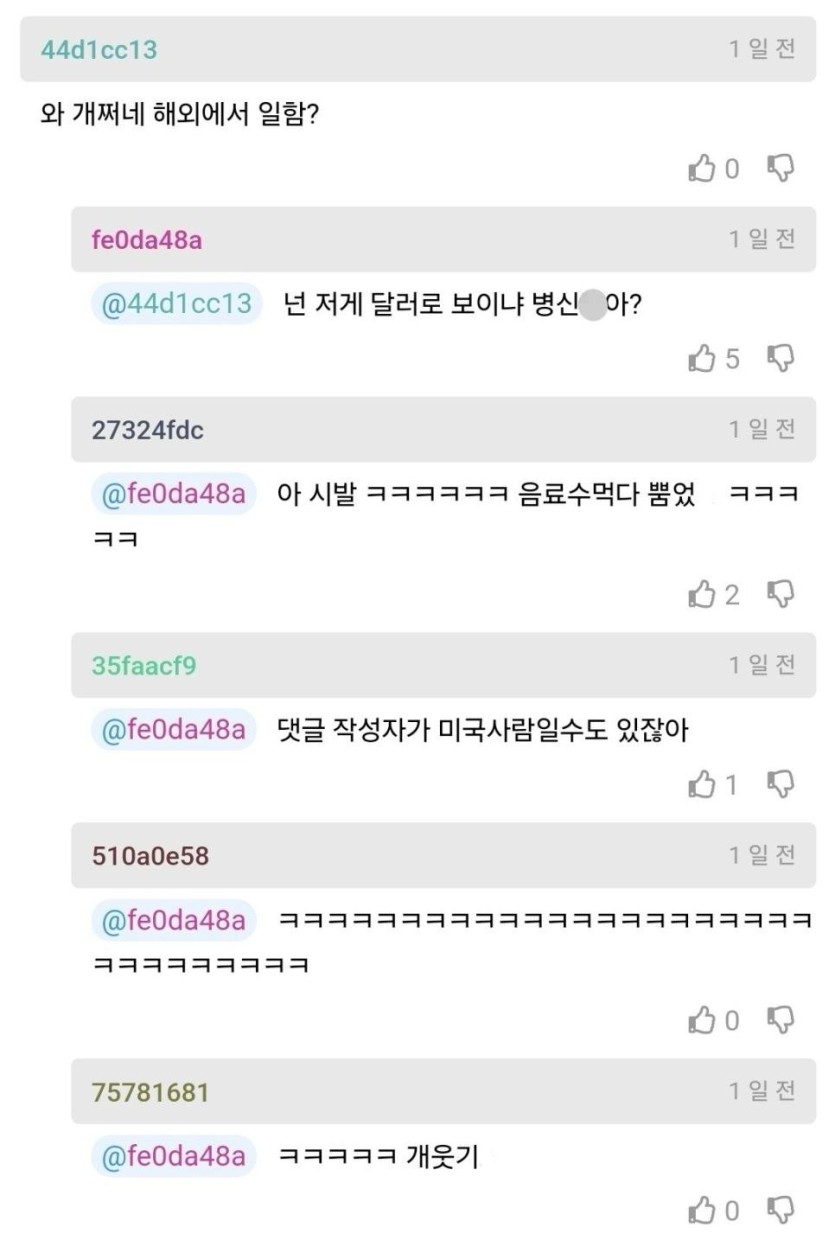Viewport: 835px width, 1240px height.
Task: Open the @fe0da48a mention in 75781681's reply
Action: pyautogui.click(x=174, y=1156)
